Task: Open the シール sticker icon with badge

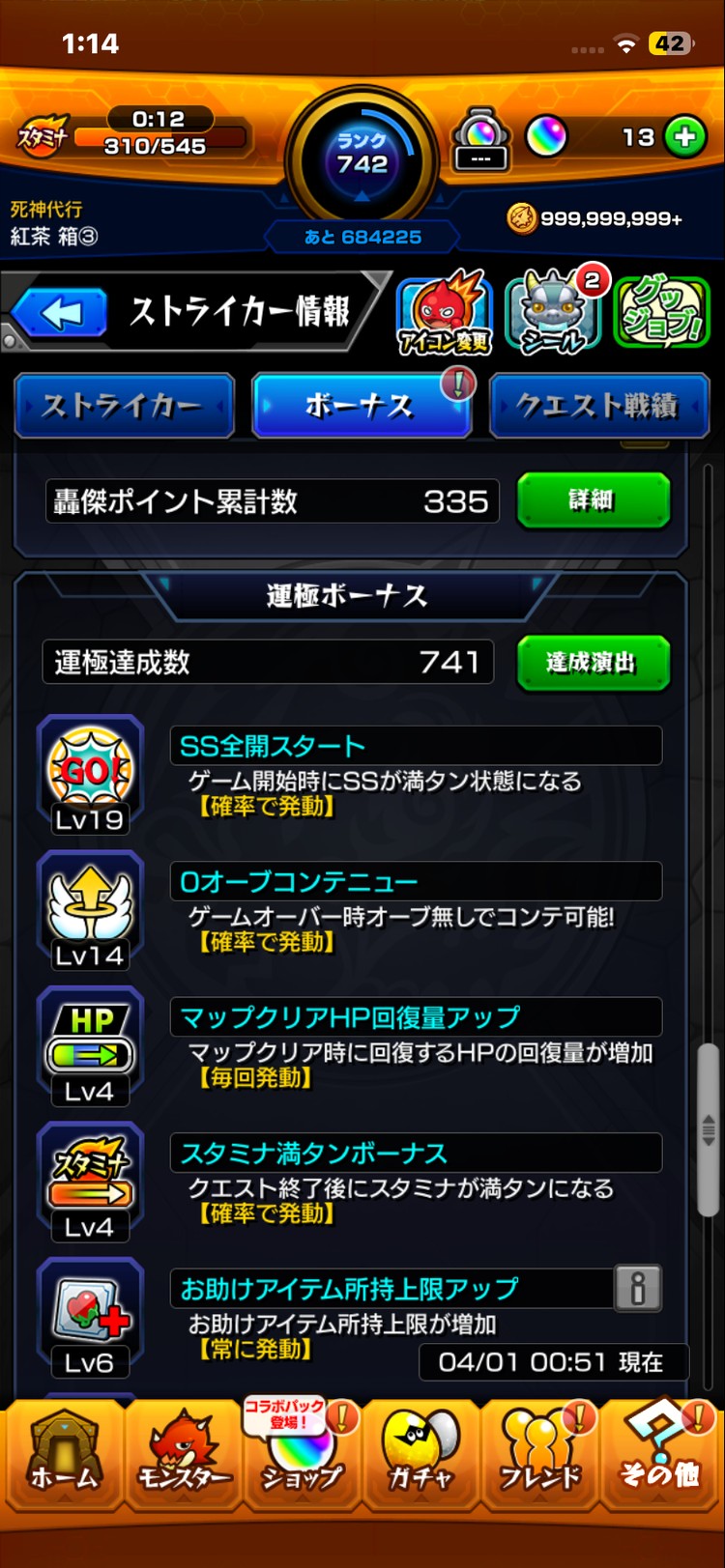Action: pyautogui.click(x=552, y=311)
